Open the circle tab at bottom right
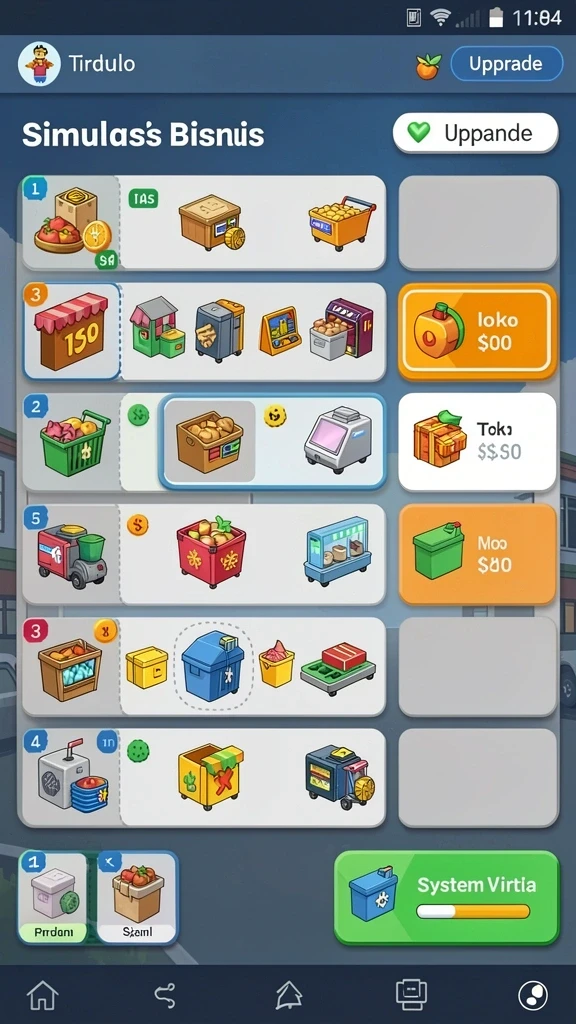This screenshot has width=576, height=1024. tap(533, 995)
